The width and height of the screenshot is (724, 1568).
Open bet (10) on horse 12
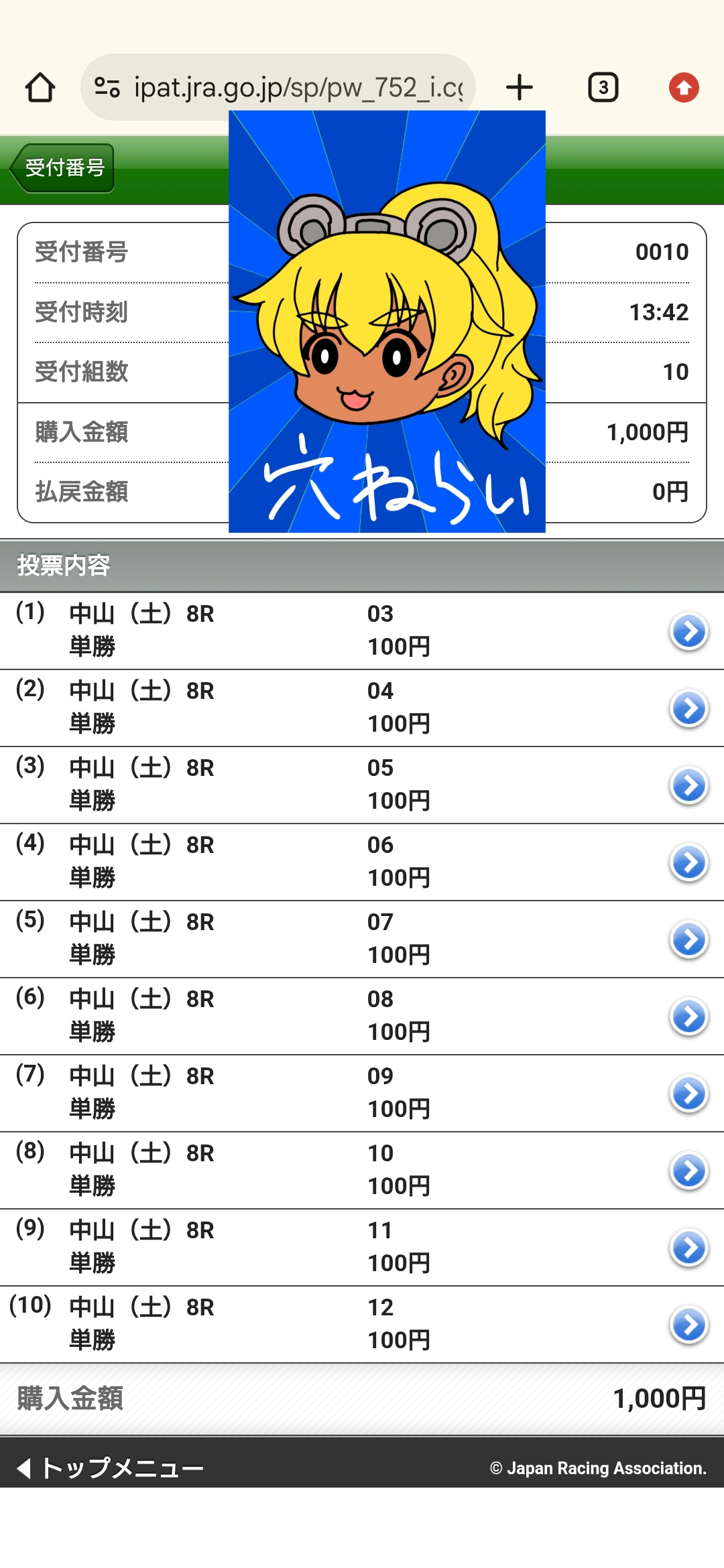pyautogui.click(x=688, y=1325)
